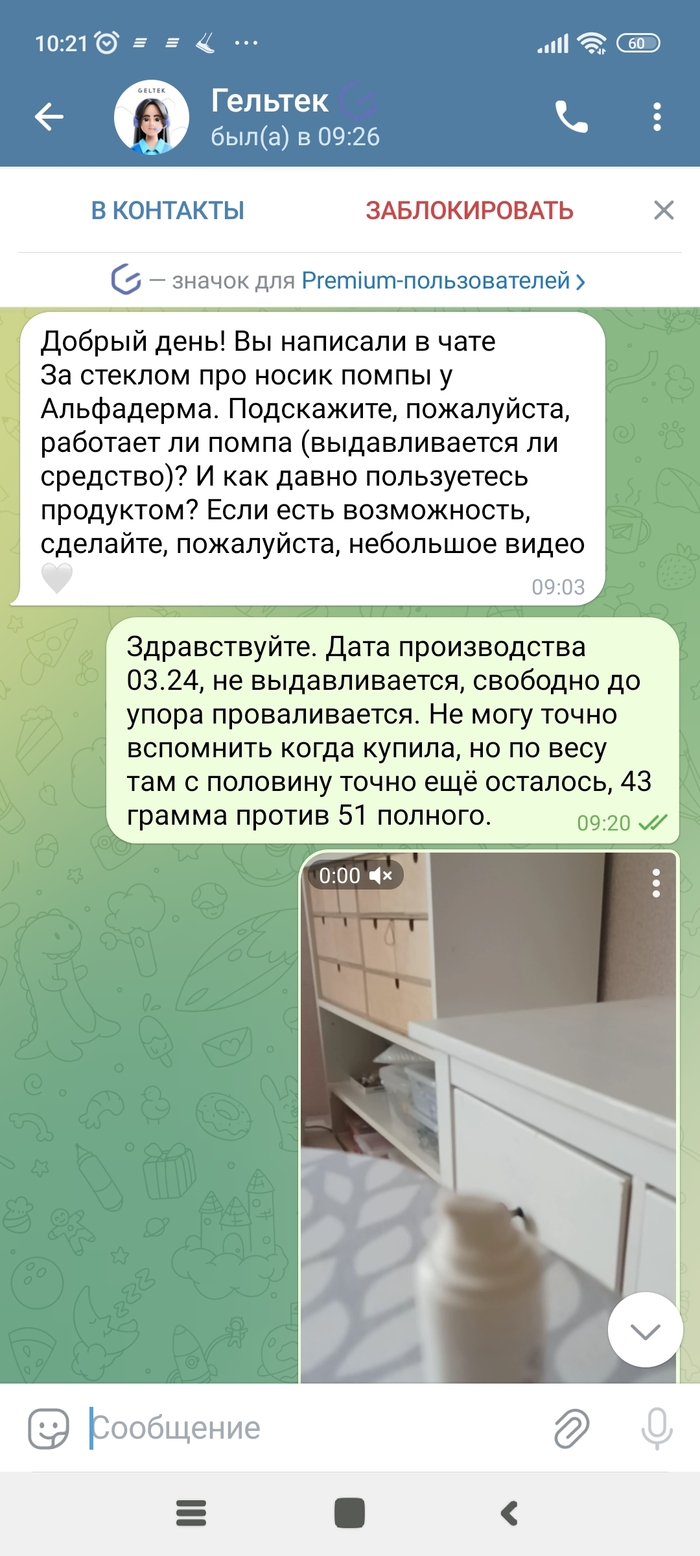The image size is (700, 1556).
Task: Open the chat overflow menu
Action: pos(656,117)
